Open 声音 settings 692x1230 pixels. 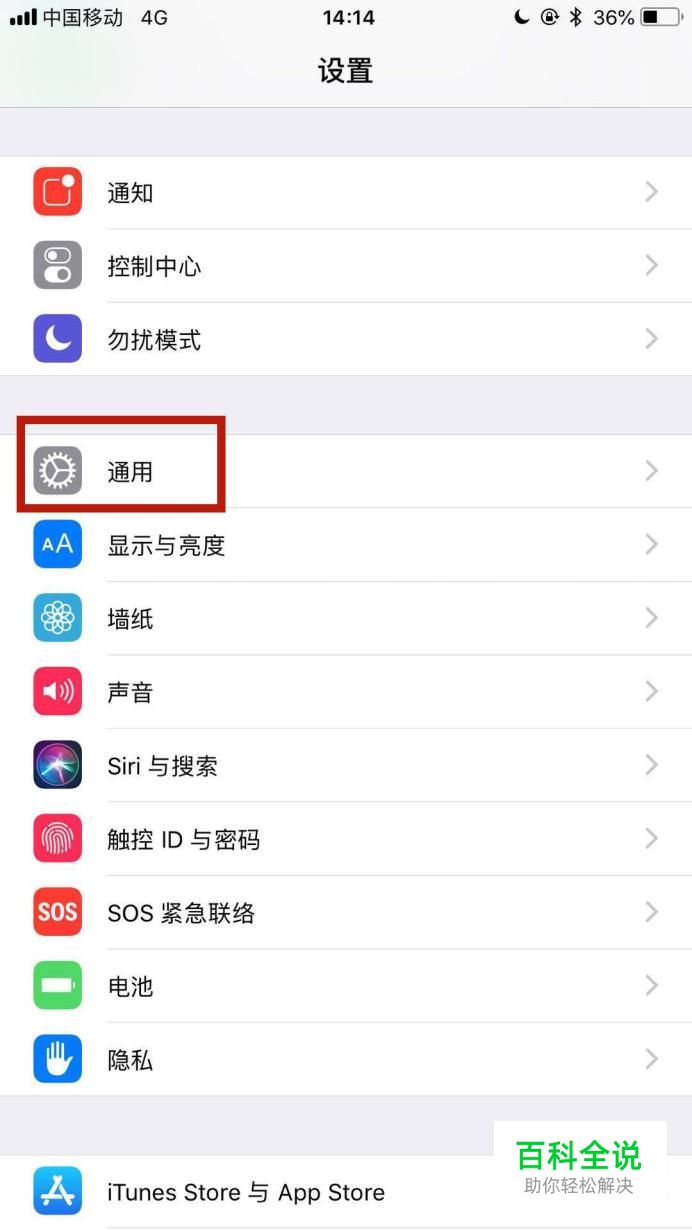(345, 692)
